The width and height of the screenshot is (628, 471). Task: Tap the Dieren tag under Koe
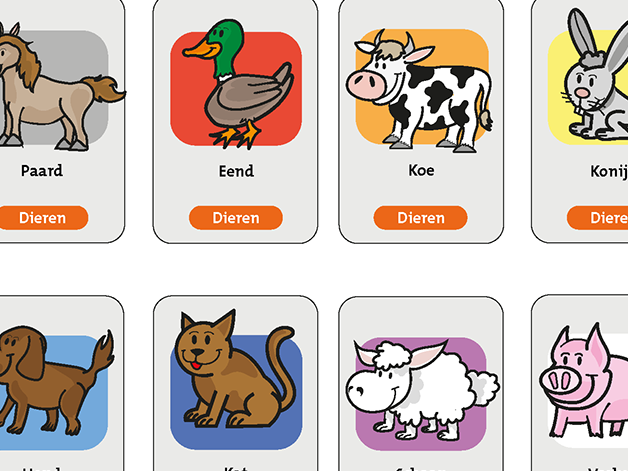coord(421,217)
